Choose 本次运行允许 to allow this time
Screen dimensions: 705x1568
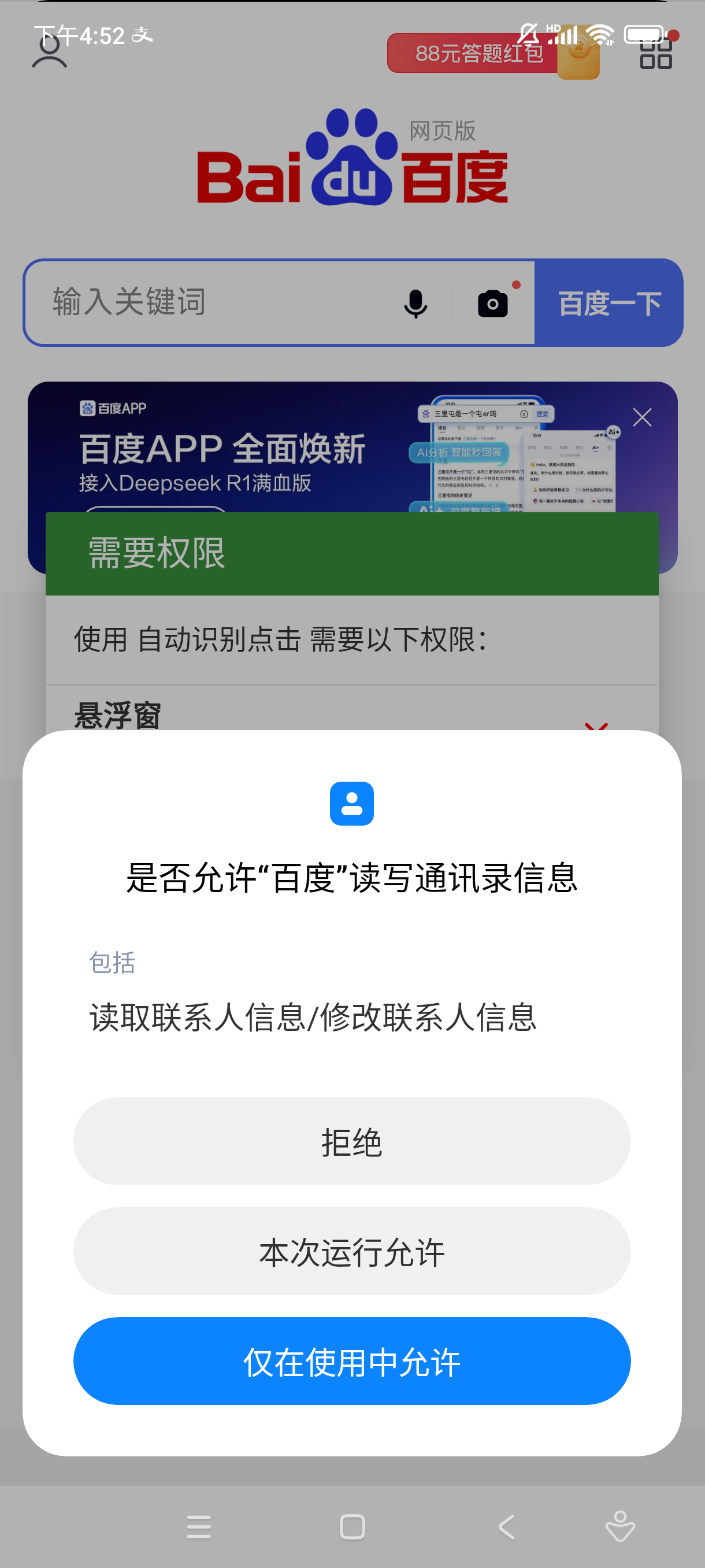(x=351, y=1252)
